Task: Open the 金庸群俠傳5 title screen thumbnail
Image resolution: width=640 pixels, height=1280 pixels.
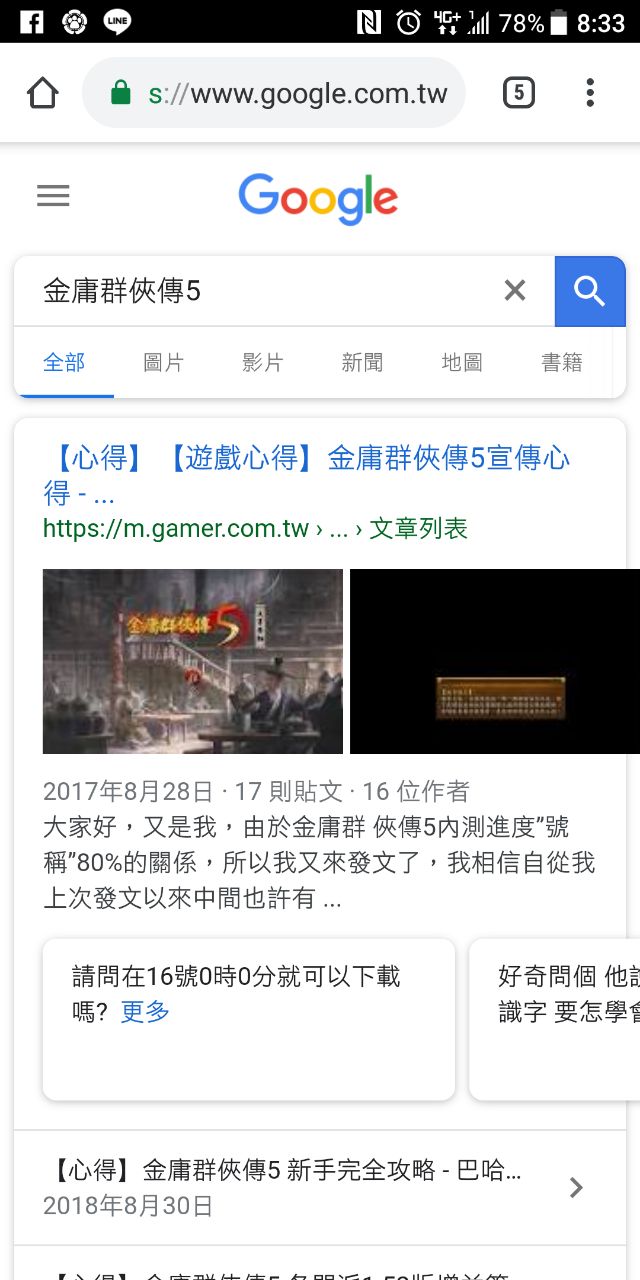Action: 193,661
